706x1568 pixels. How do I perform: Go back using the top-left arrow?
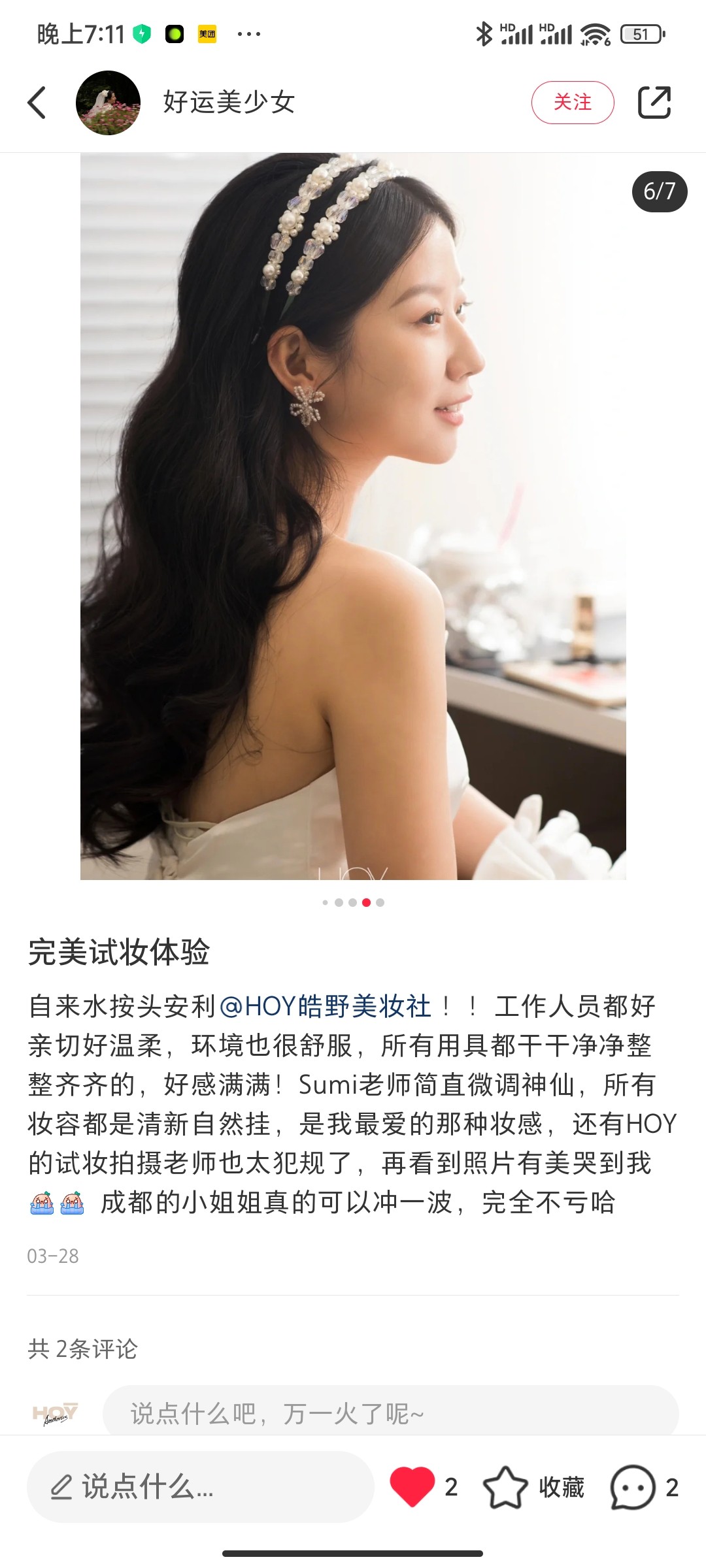point(37,103)
